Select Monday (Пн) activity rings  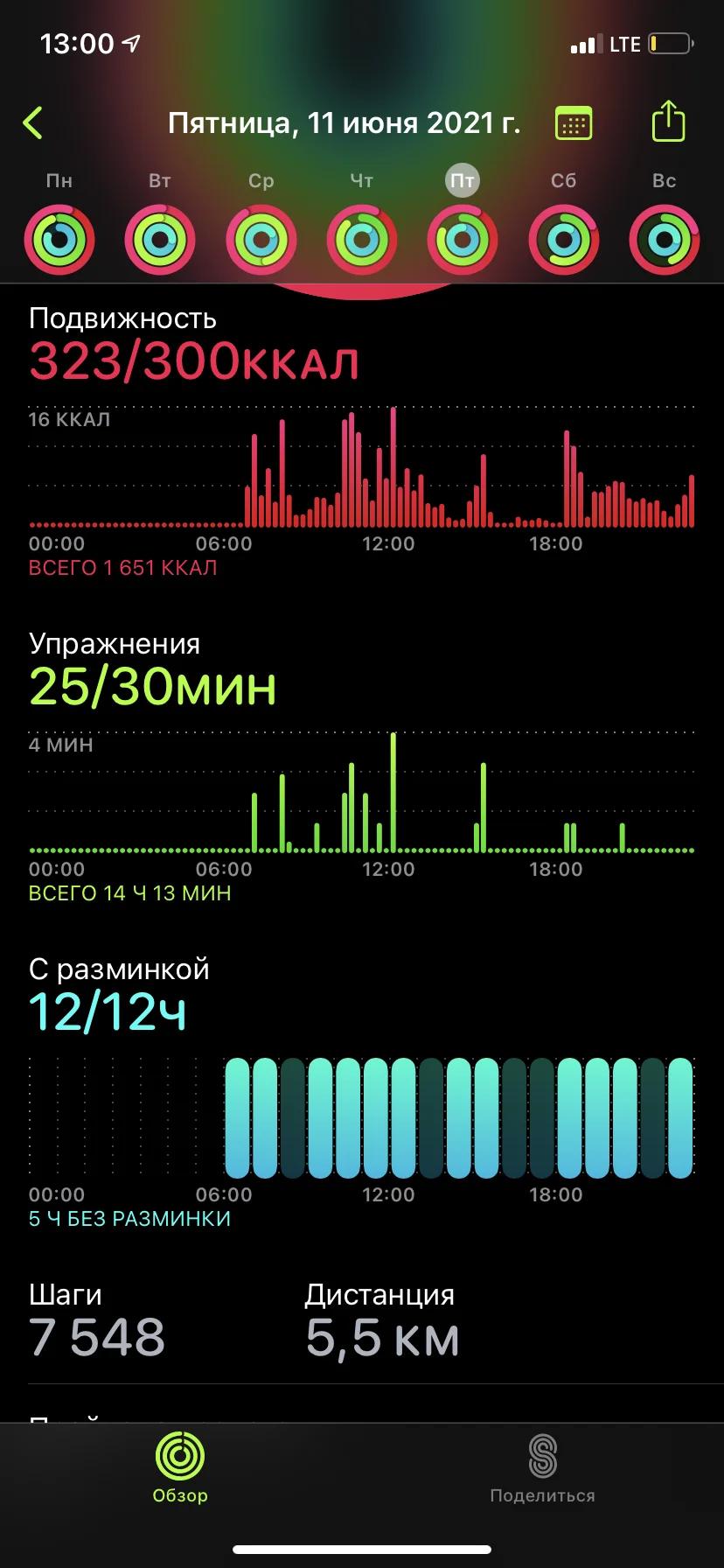(59, 239)
